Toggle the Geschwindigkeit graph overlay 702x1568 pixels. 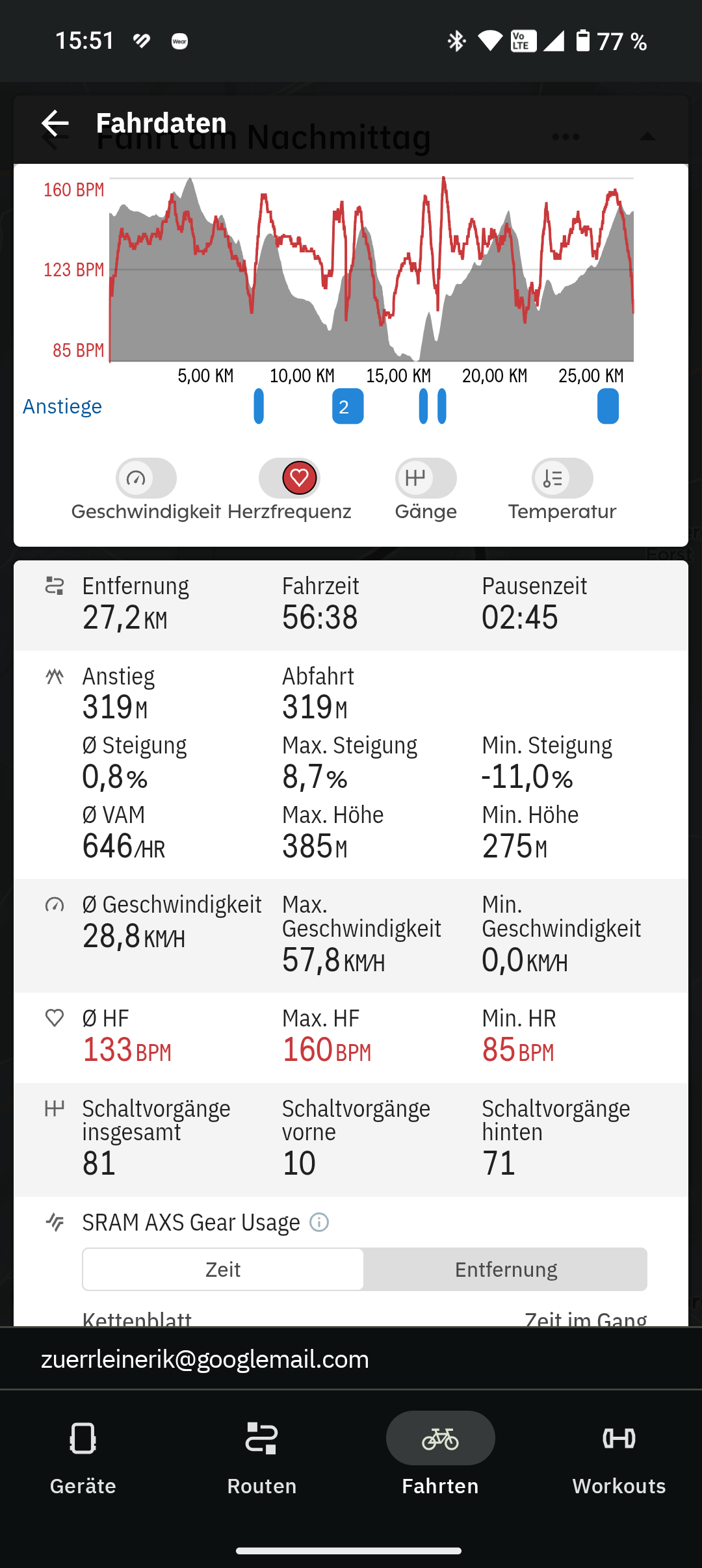146,478
